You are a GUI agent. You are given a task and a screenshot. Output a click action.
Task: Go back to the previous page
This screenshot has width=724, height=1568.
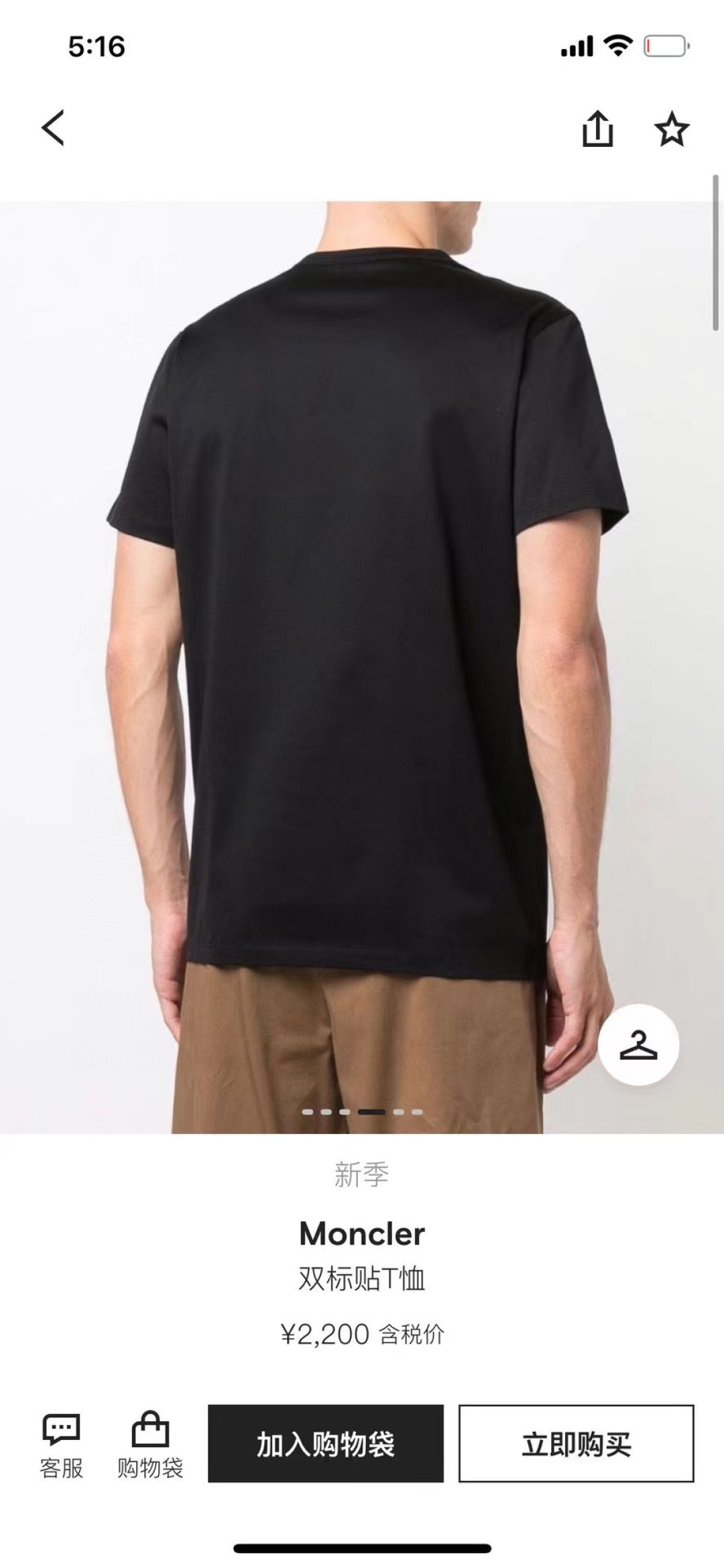(53, 127)
